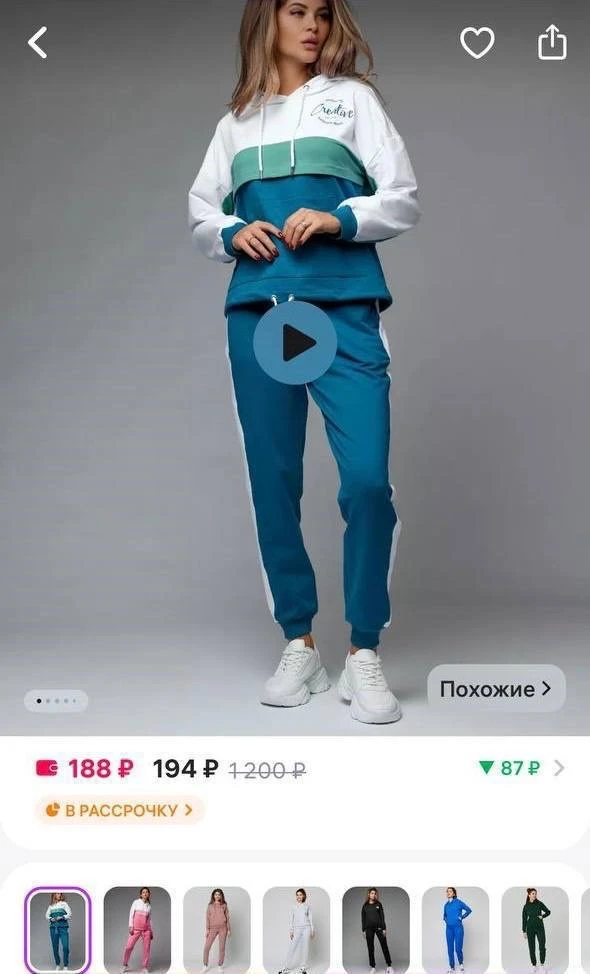This screenshot has width=590, height=974.
Task: Select the pink and white tracksuit variant
Action: [137, 930]
